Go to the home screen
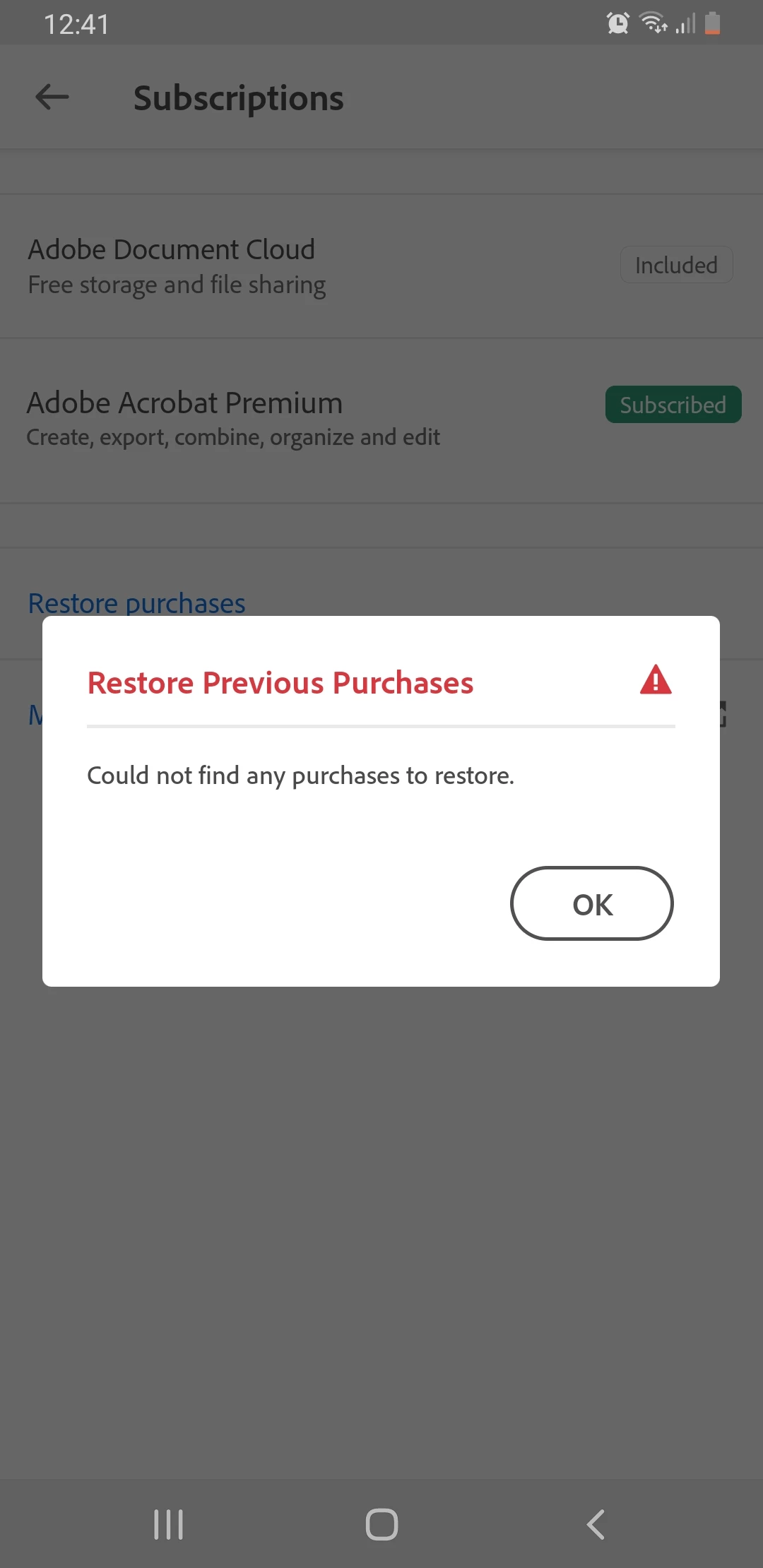The height and width of the screenshot is (1568, 763). click(381, 1524)
